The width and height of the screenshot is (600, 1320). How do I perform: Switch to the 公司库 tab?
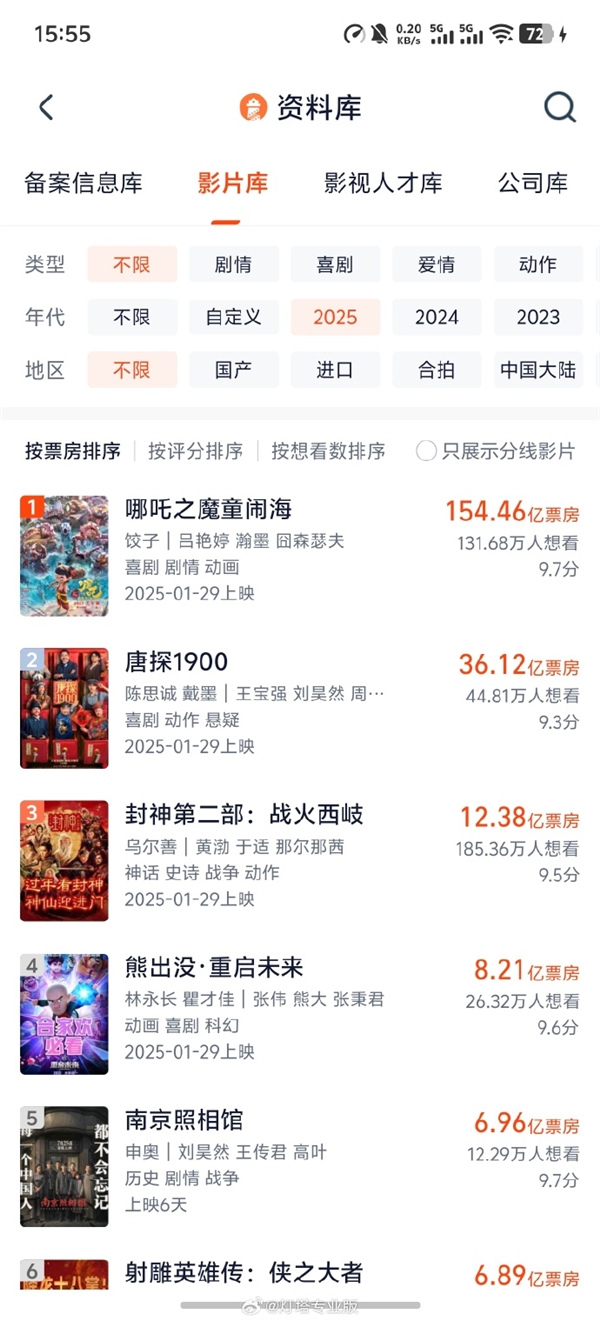tap(533, 183)
